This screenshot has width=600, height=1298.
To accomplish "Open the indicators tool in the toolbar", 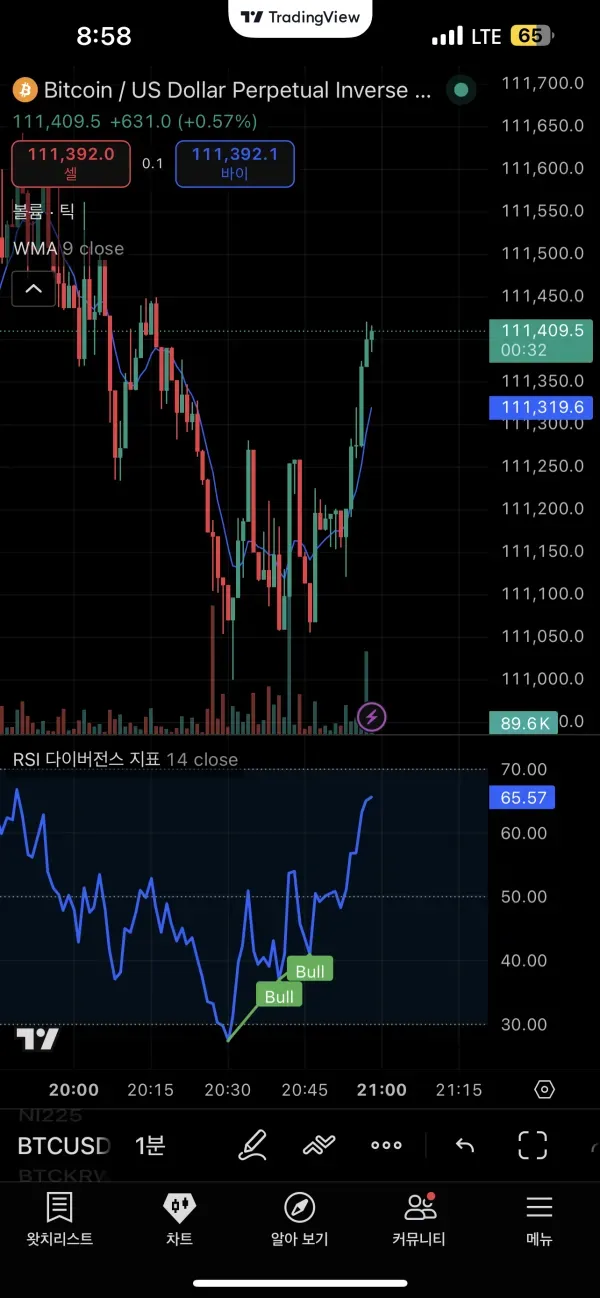I will [319, 1145].
